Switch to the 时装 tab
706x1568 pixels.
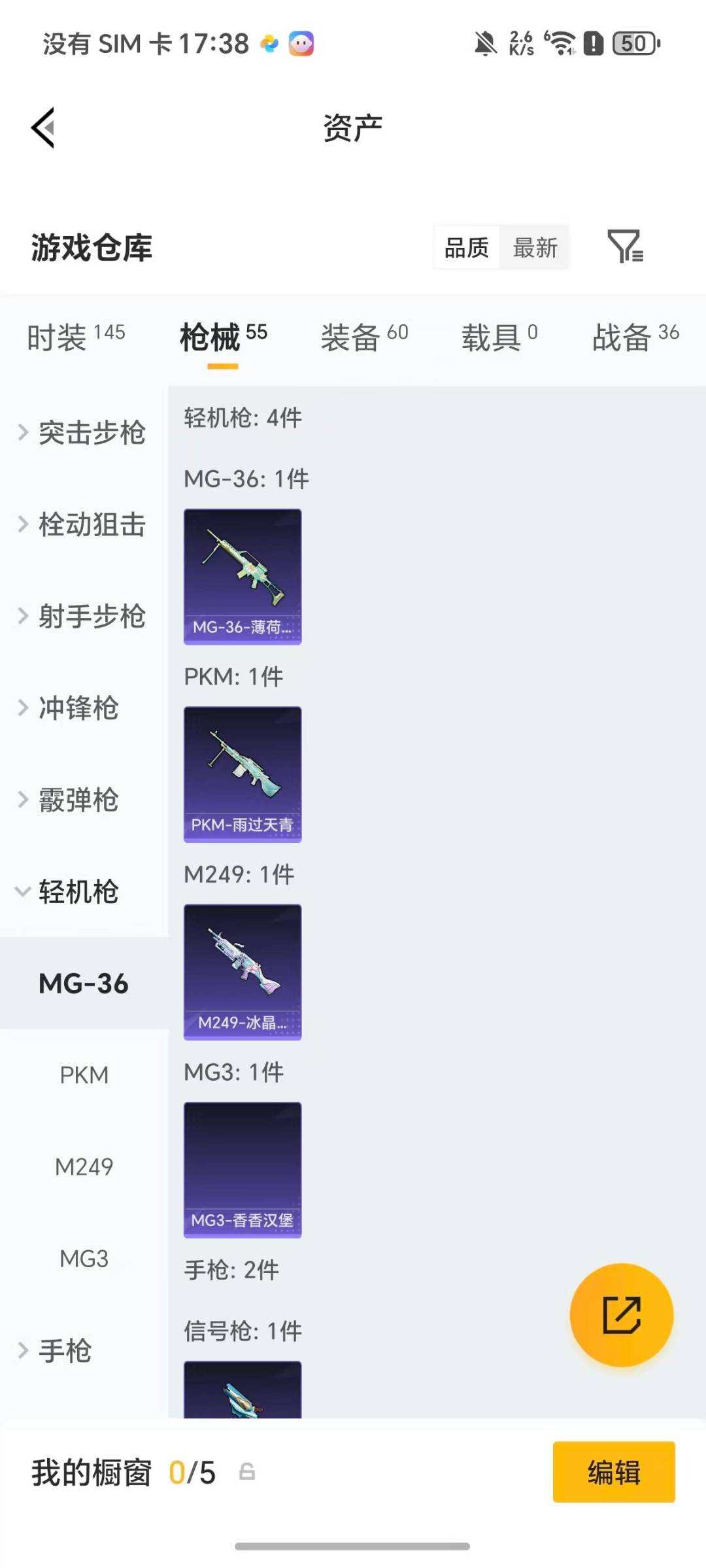75,337
